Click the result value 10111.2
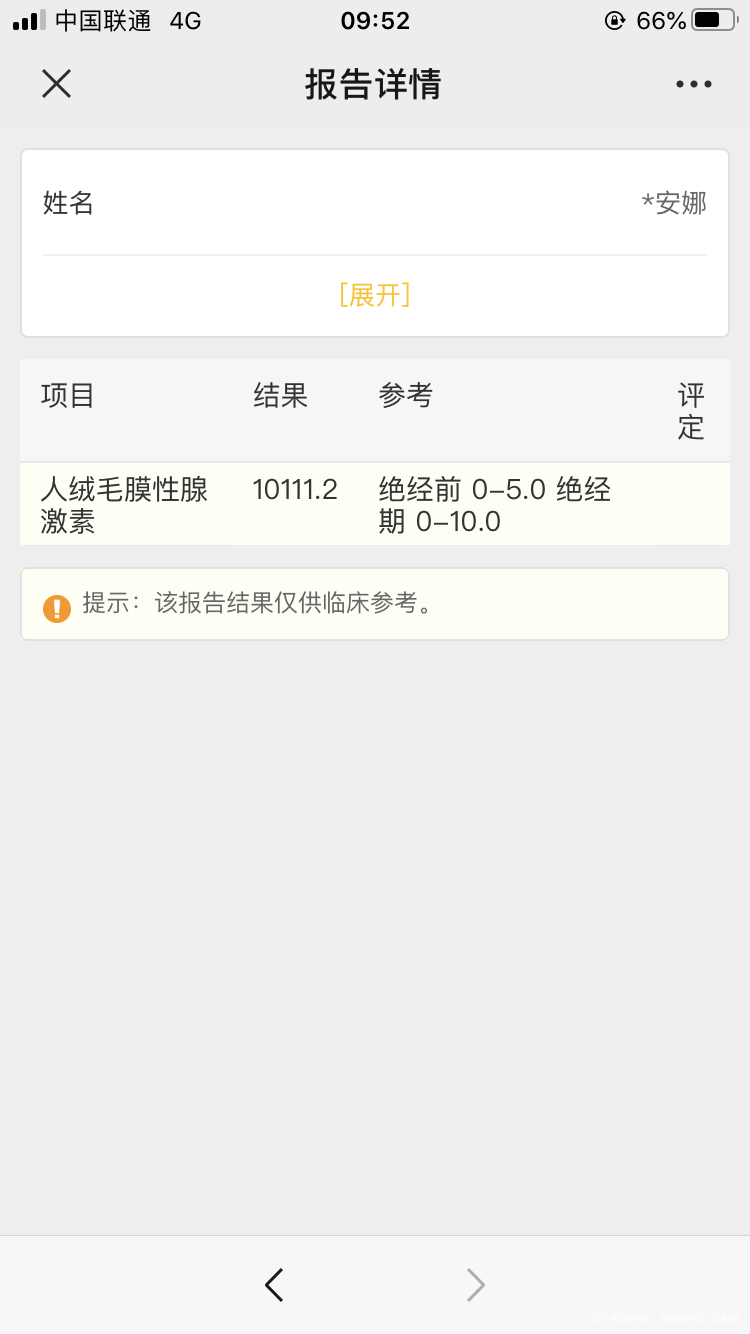Image resolution: width=750 pixels, height=1334 pixels. point(295,489)
